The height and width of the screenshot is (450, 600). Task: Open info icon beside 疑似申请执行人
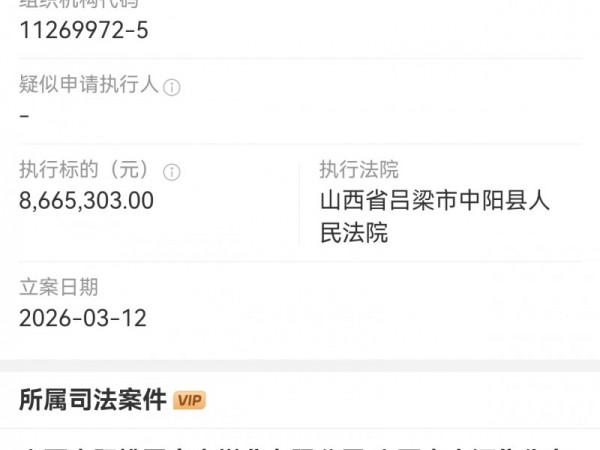[172, 87]
